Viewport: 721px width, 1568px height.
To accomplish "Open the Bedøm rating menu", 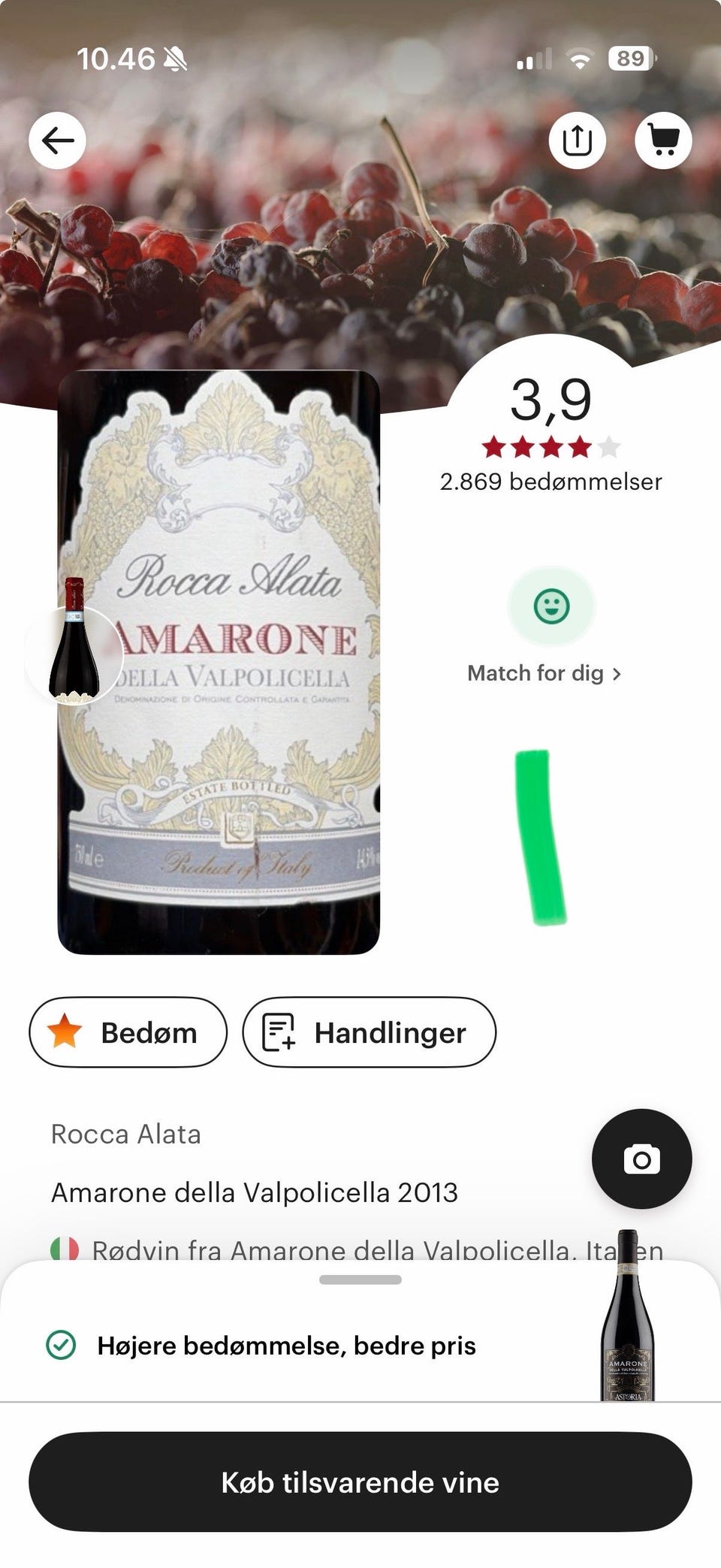I will tap(128, 1032).
